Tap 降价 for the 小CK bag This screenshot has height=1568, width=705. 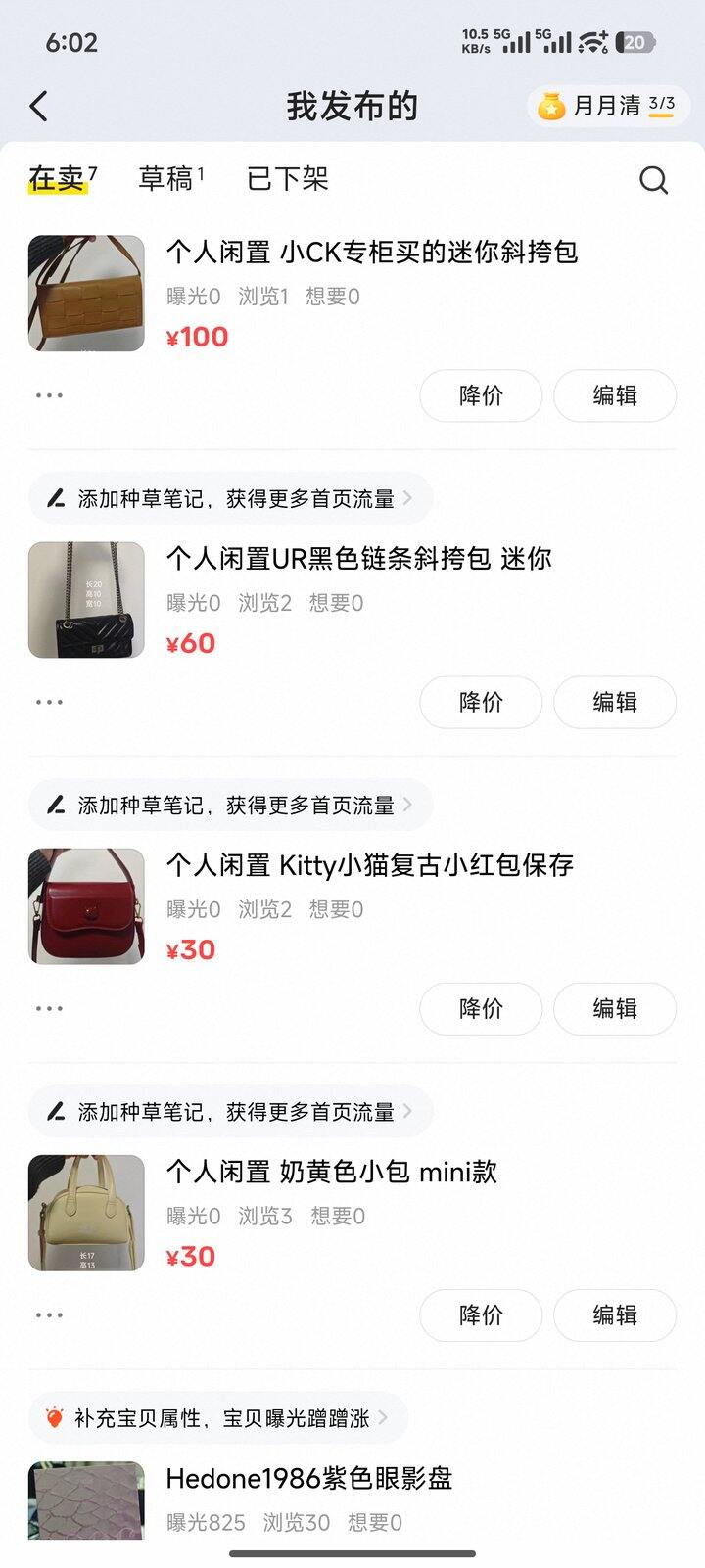click(481, 395)
